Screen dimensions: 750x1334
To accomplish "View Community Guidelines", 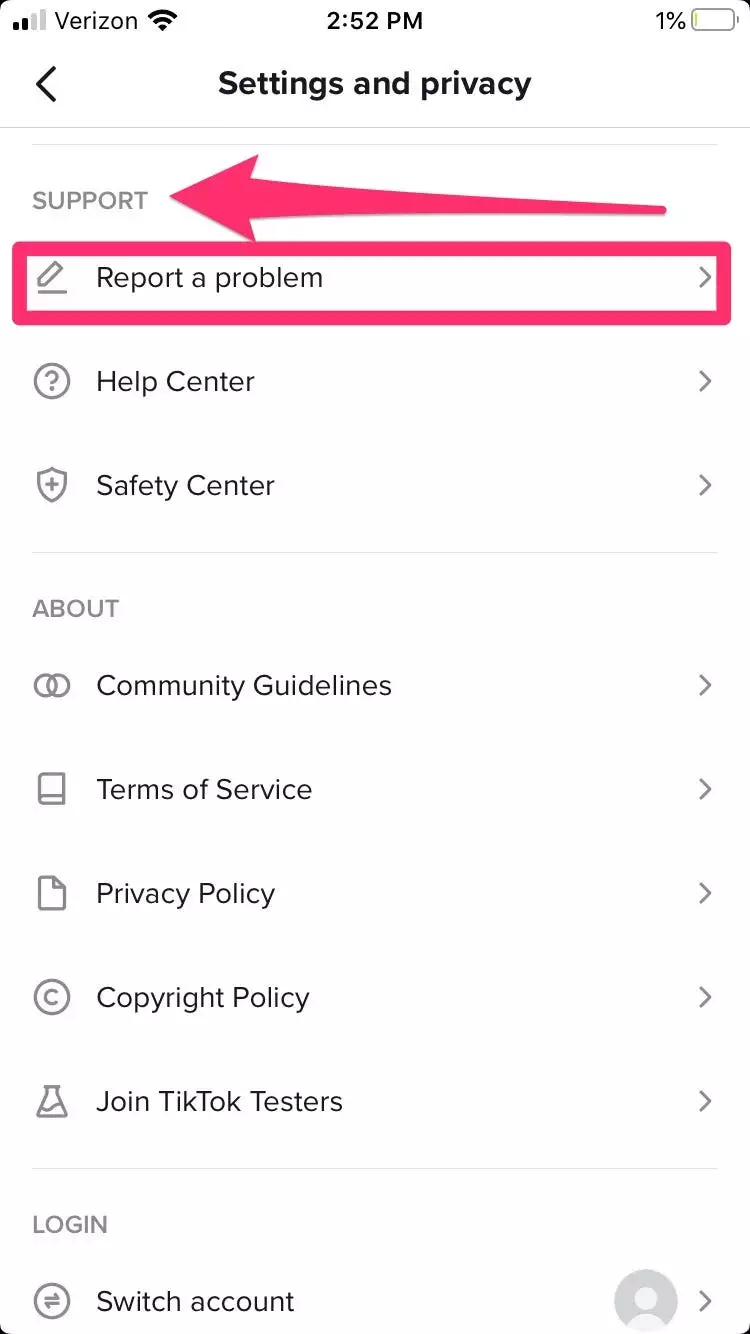I will [374, 686].
